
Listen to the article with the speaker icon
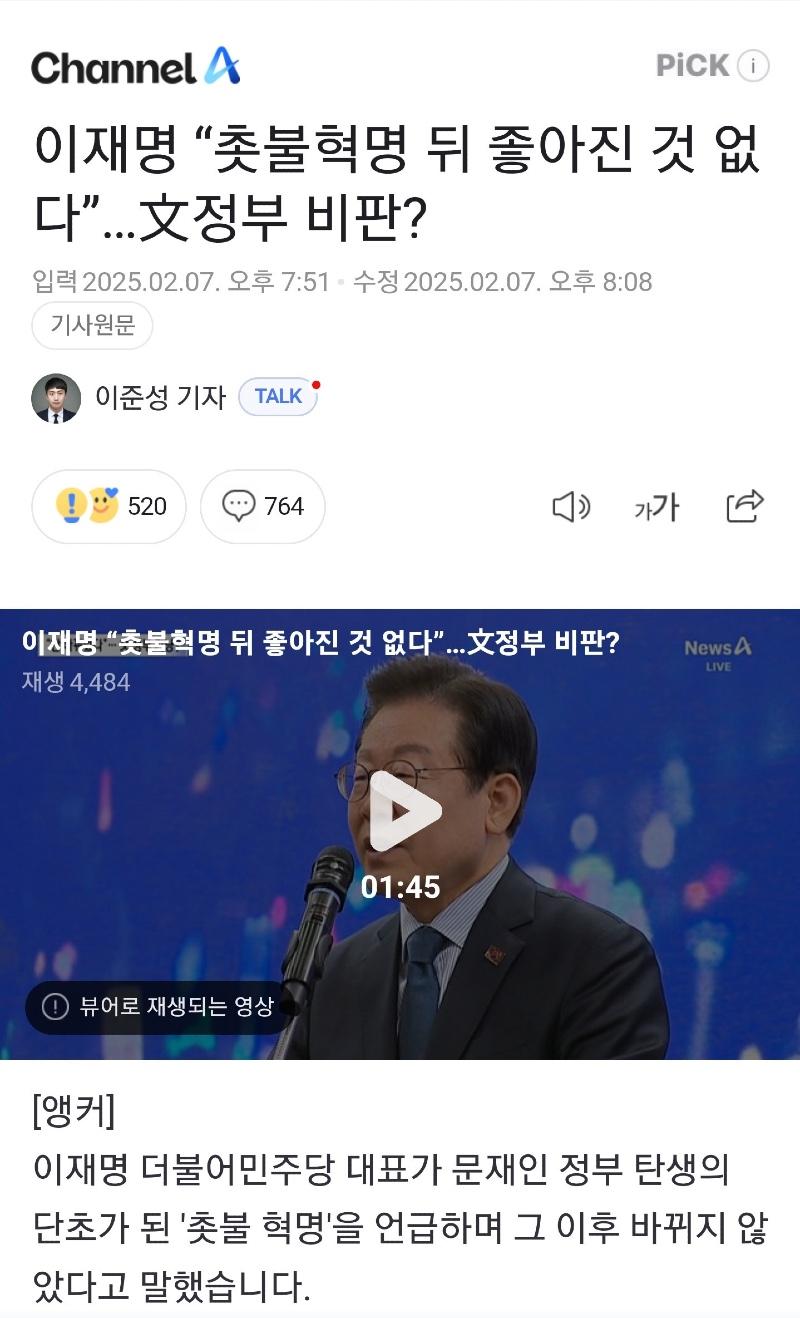(x=571, y=507)
